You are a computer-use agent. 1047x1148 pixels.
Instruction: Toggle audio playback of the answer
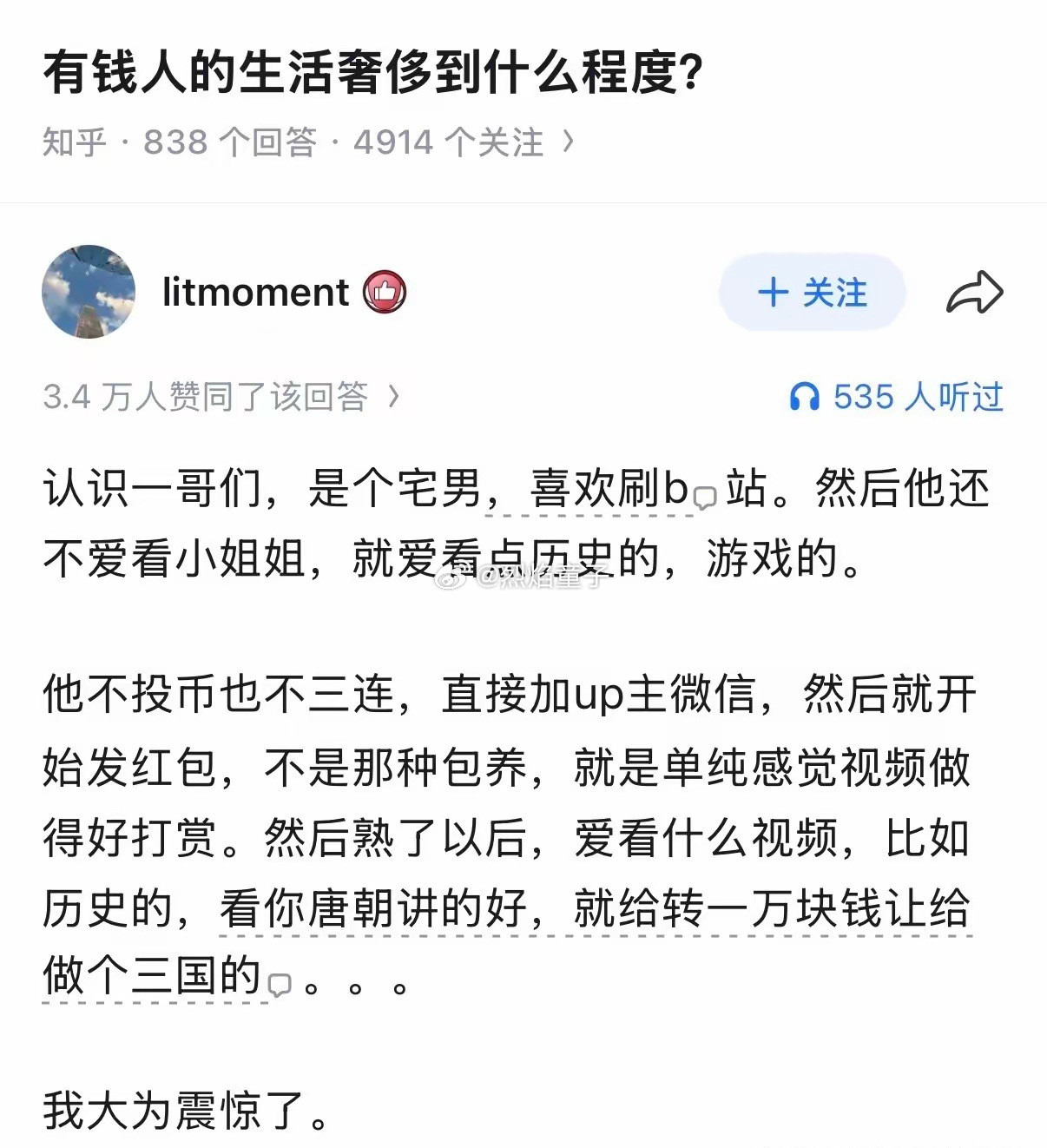coord(903,398)
